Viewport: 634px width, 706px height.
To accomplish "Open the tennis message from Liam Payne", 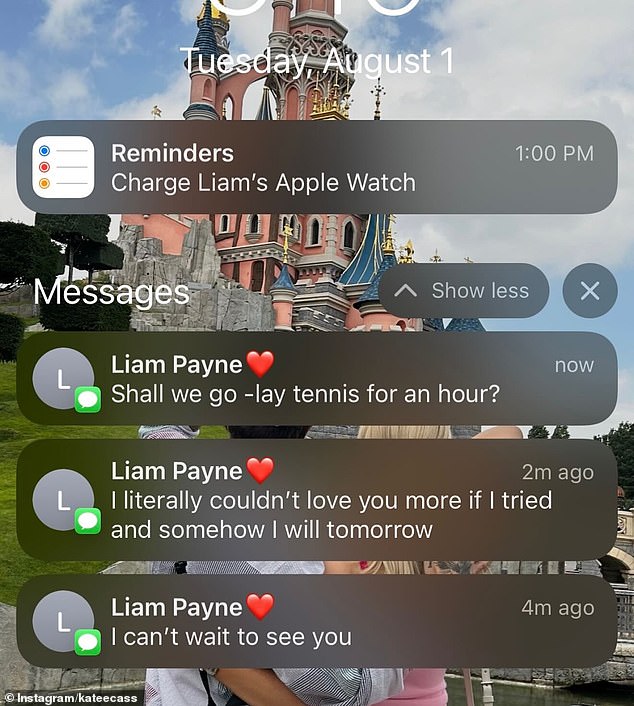I will click(316, 379).
